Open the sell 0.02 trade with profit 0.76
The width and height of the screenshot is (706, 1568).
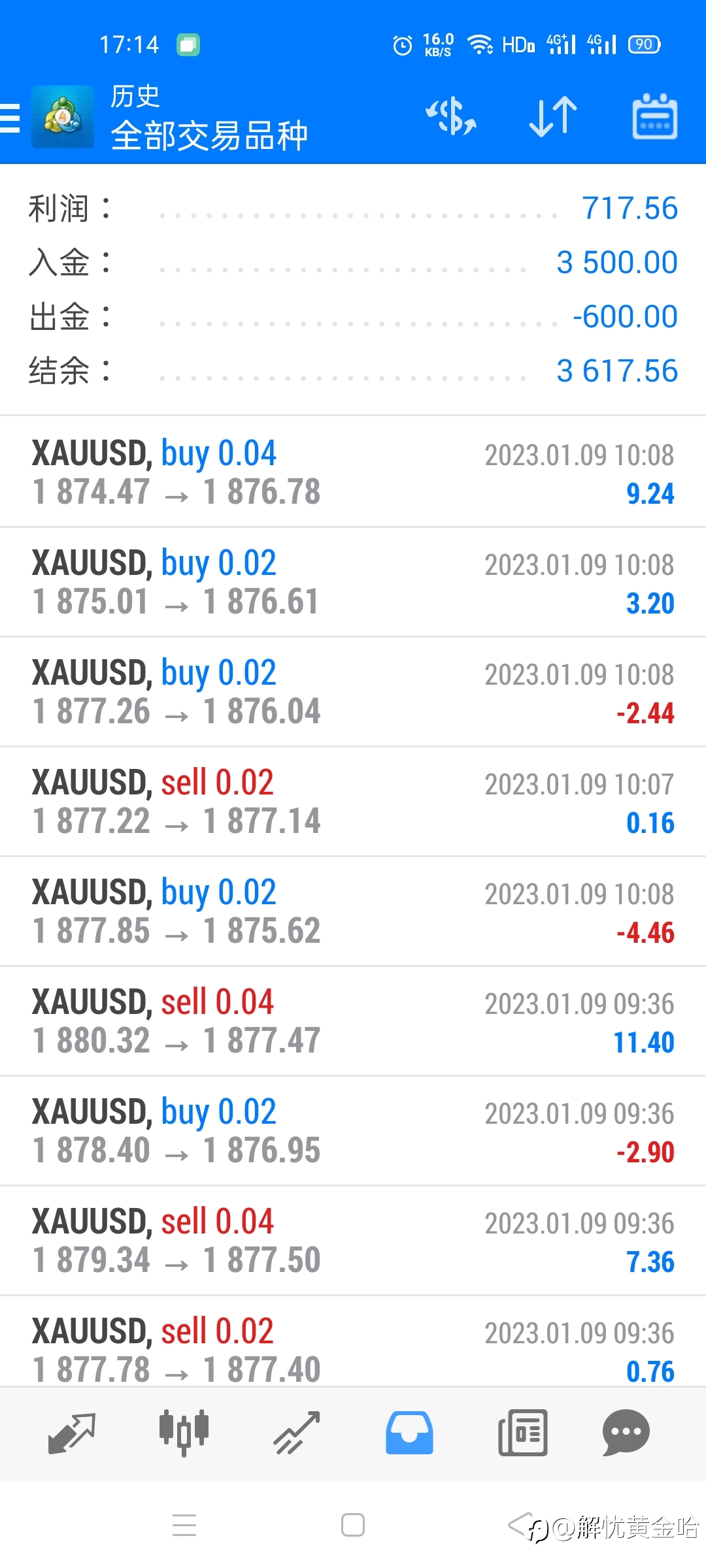(353, 1342)
